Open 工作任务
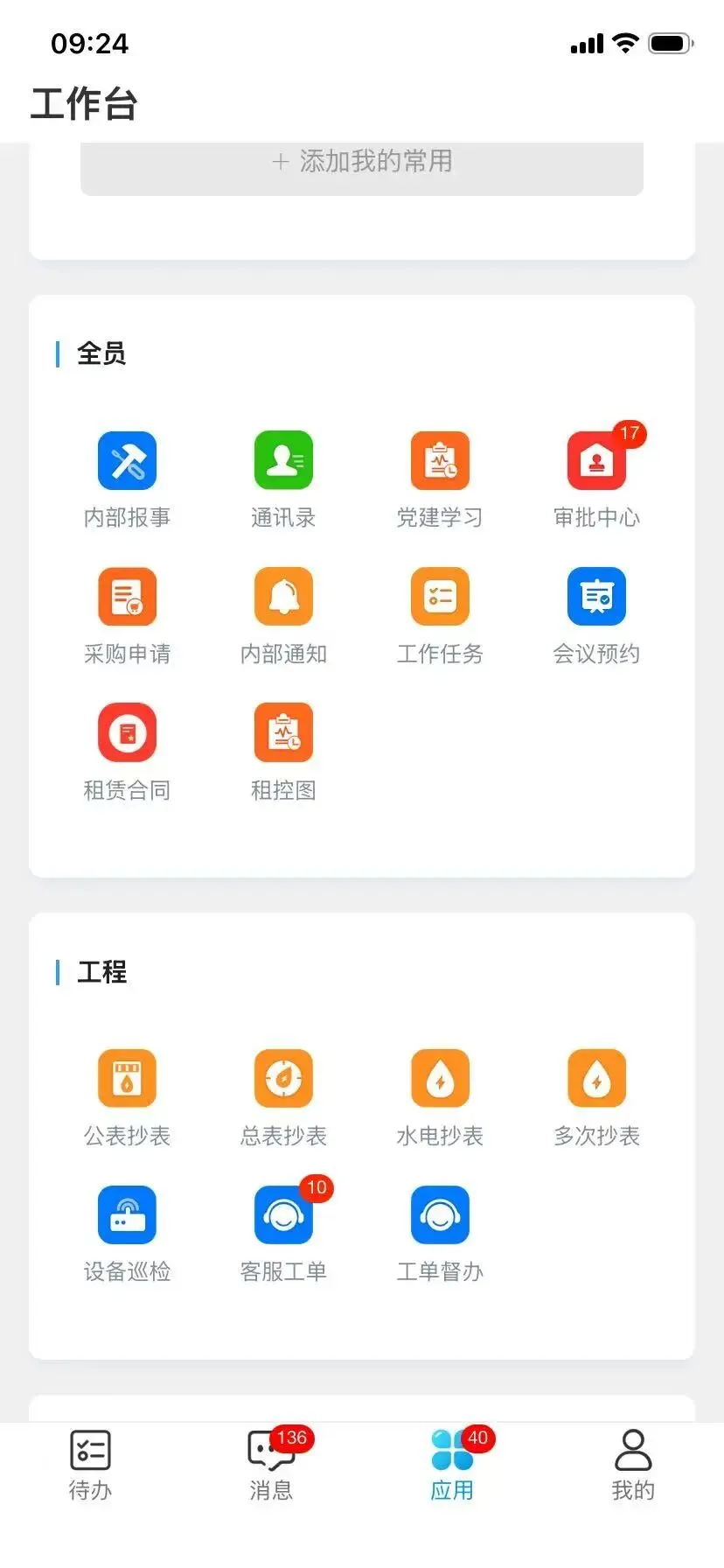 [440, 598]
